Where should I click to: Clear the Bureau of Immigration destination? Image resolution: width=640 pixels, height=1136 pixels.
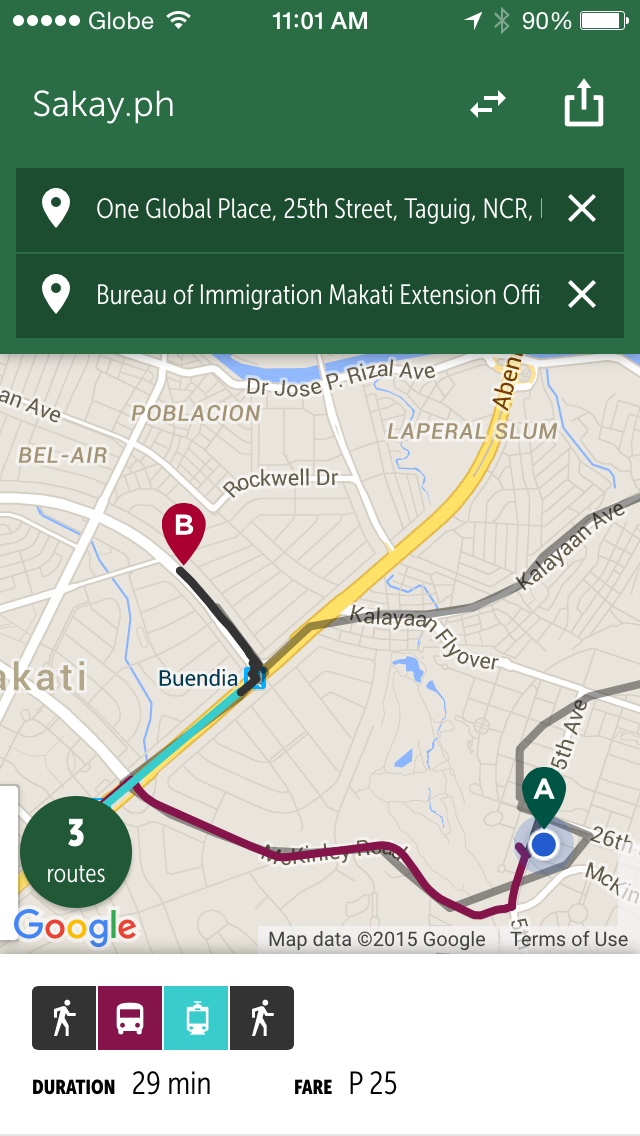coord(581,295)
